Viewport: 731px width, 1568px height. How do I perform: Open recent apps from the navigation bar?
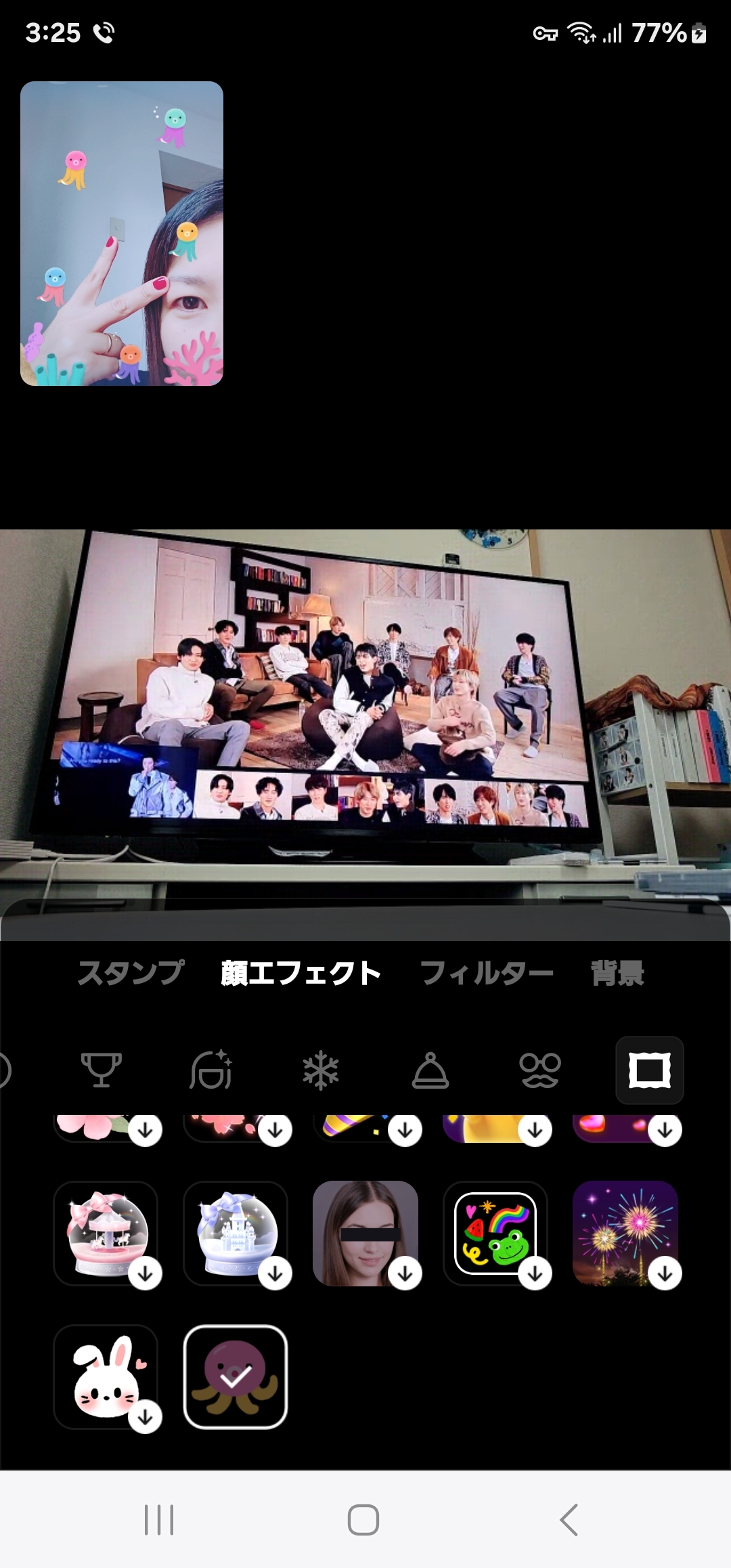(159, 1520)
